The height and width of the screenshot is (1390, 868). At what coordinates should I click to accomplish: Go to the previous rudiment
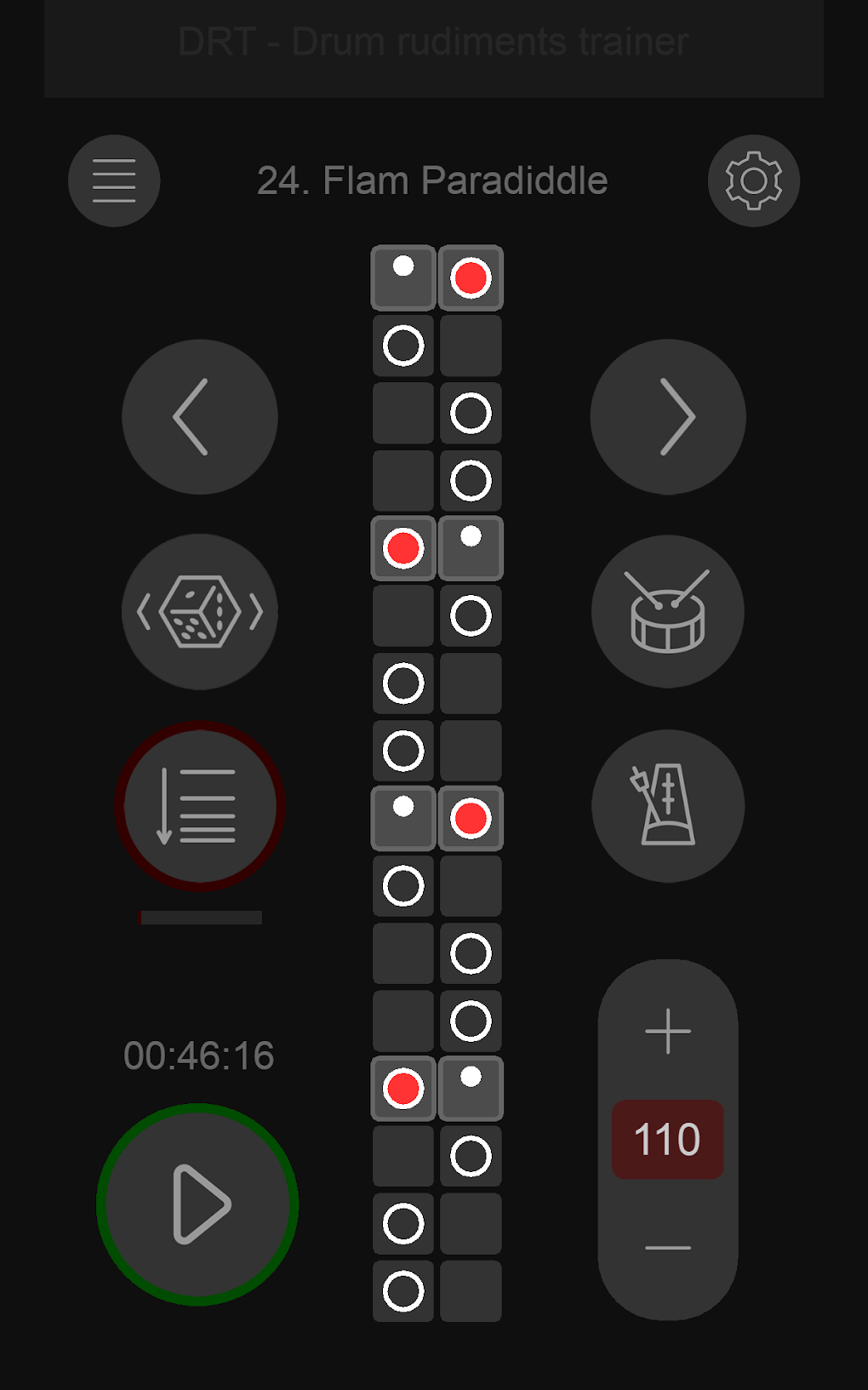tap(199, 417)
